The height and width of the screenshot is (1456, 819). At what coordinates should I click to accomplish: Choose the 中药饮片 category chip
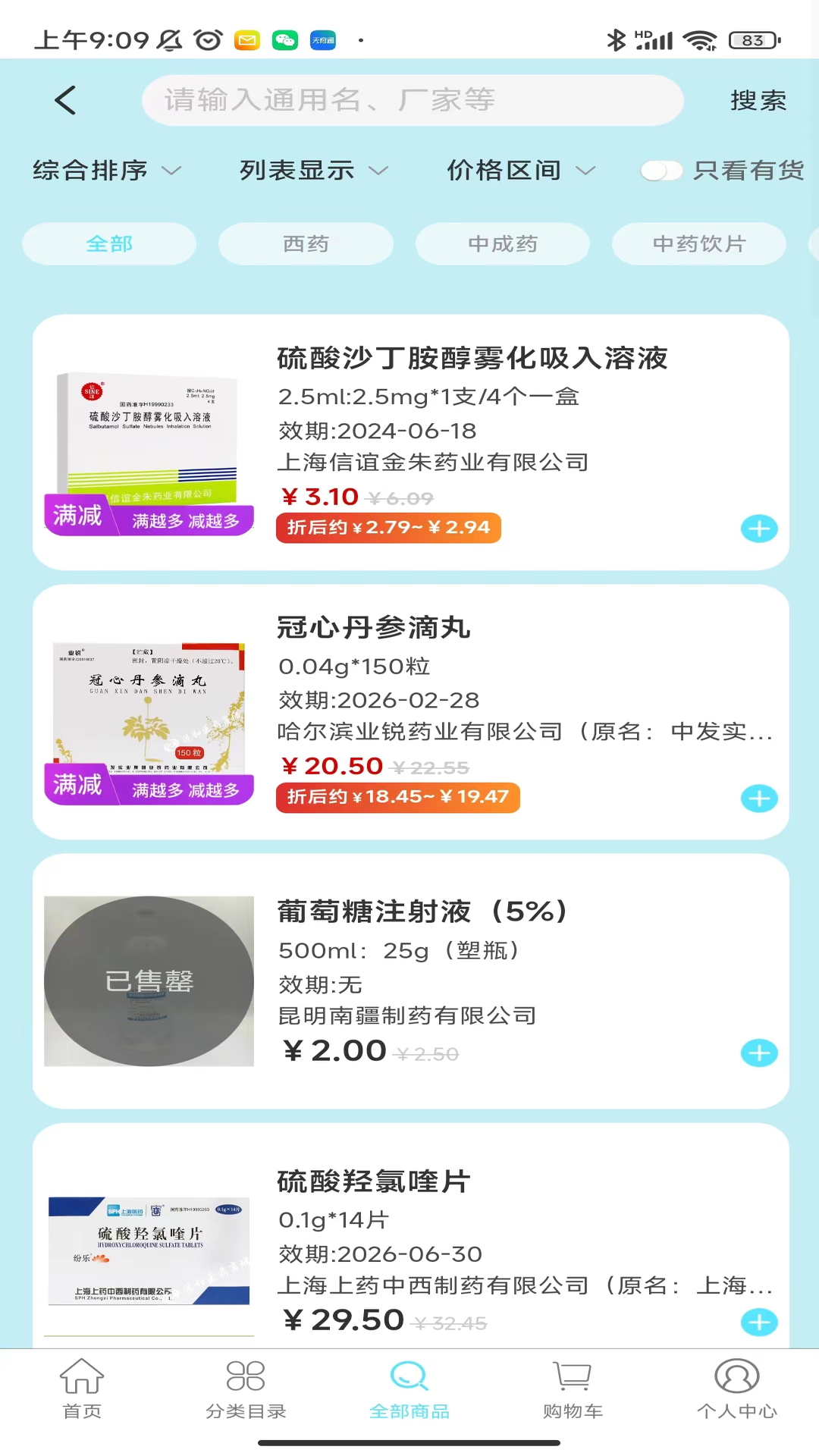(x=698, y=244)
